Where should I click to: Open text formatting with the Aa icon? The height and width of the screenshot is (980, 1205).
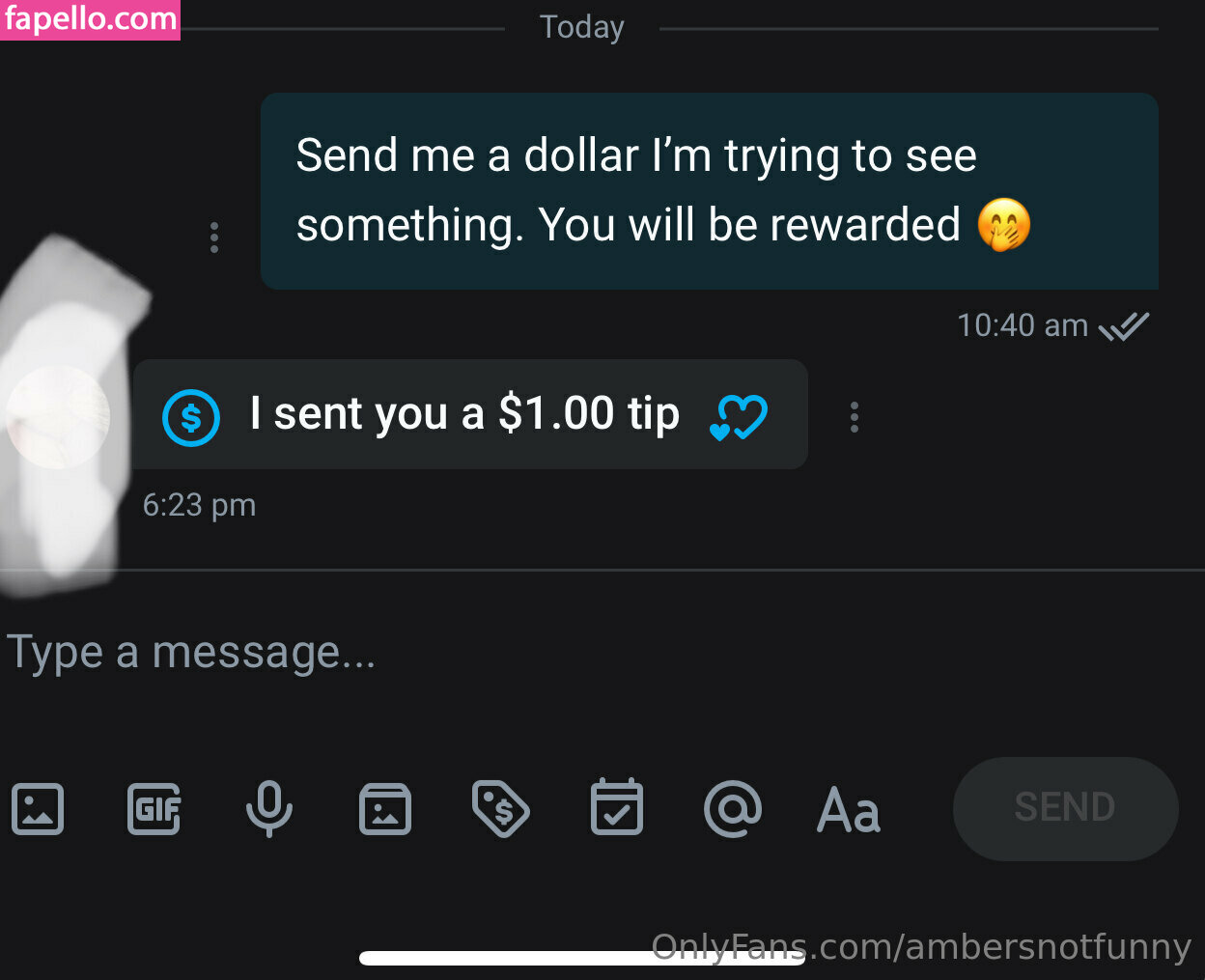tap(849, 810)
